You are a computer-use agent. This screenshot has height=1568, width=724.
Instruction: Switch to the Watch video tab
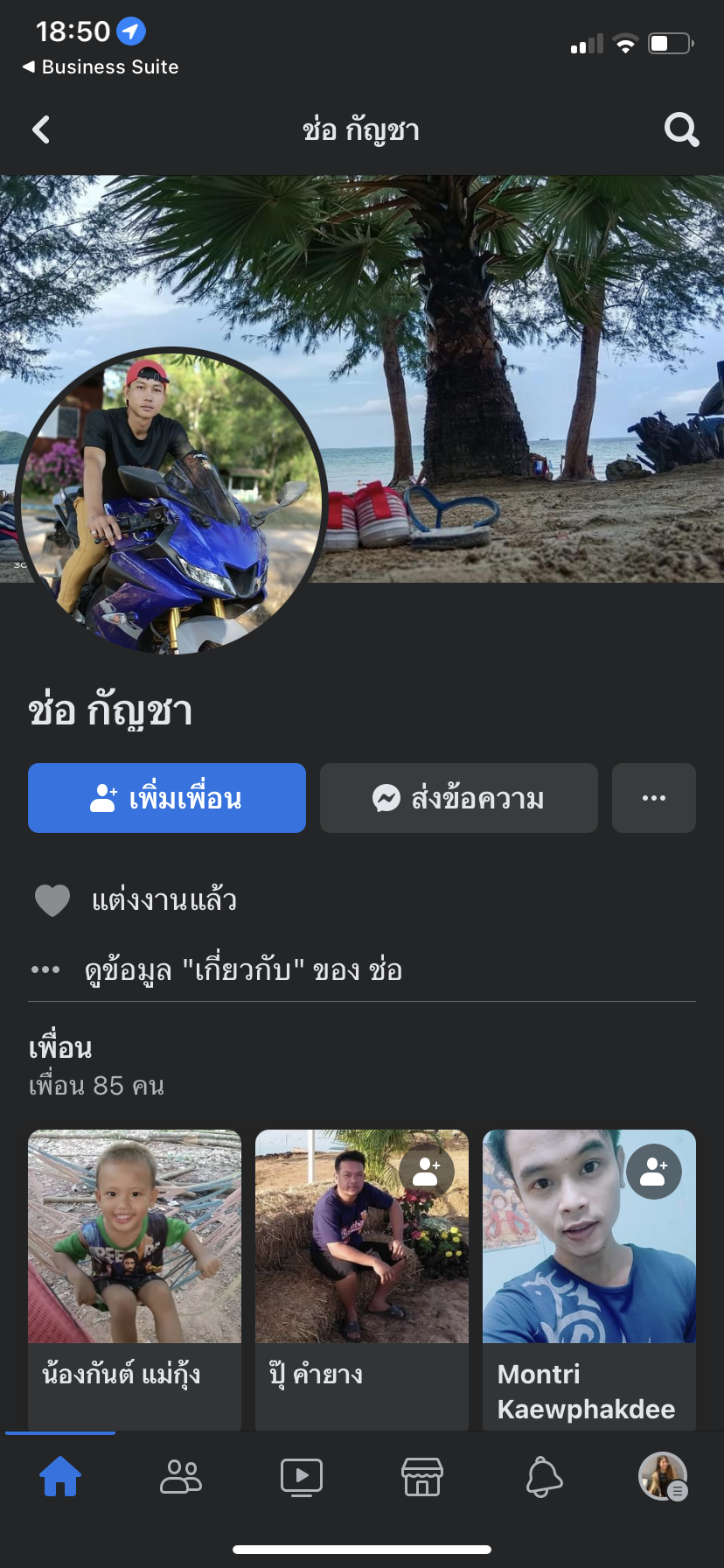point(302,1477)
